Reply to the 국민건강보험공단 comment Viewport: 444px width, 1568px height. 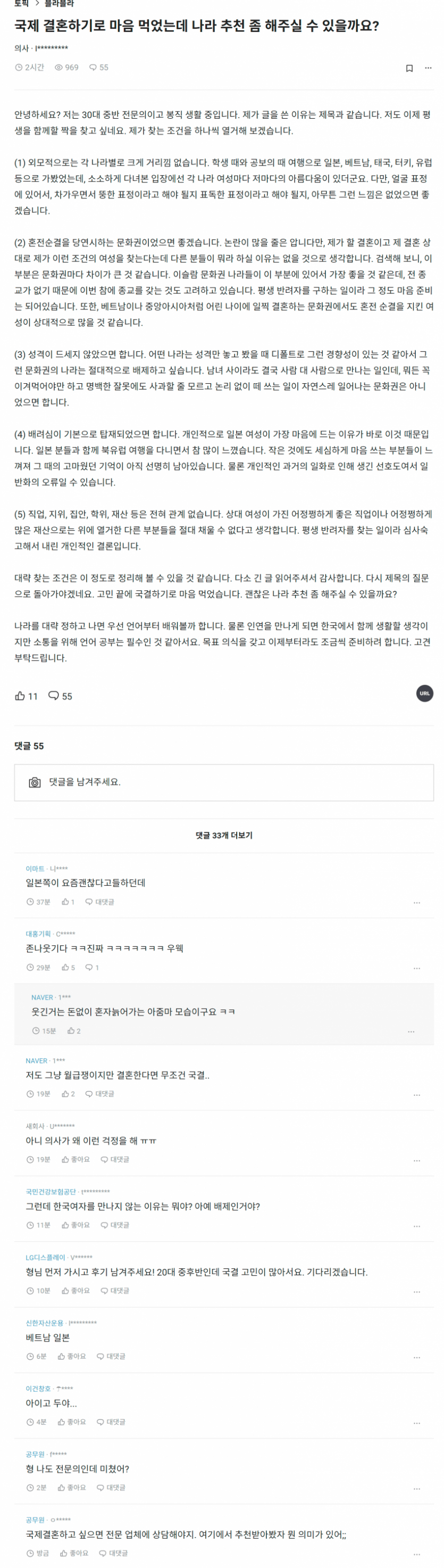point(115,1225)
